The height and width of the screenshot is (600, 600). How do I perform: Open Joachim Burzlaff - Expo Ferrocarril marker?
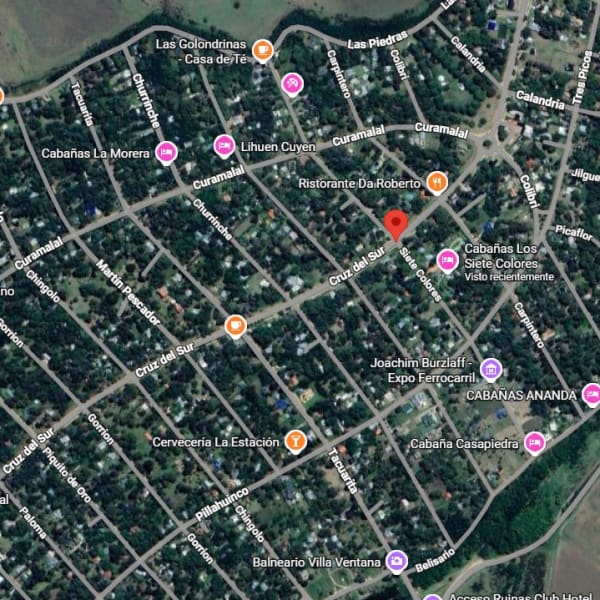point(491,370)
